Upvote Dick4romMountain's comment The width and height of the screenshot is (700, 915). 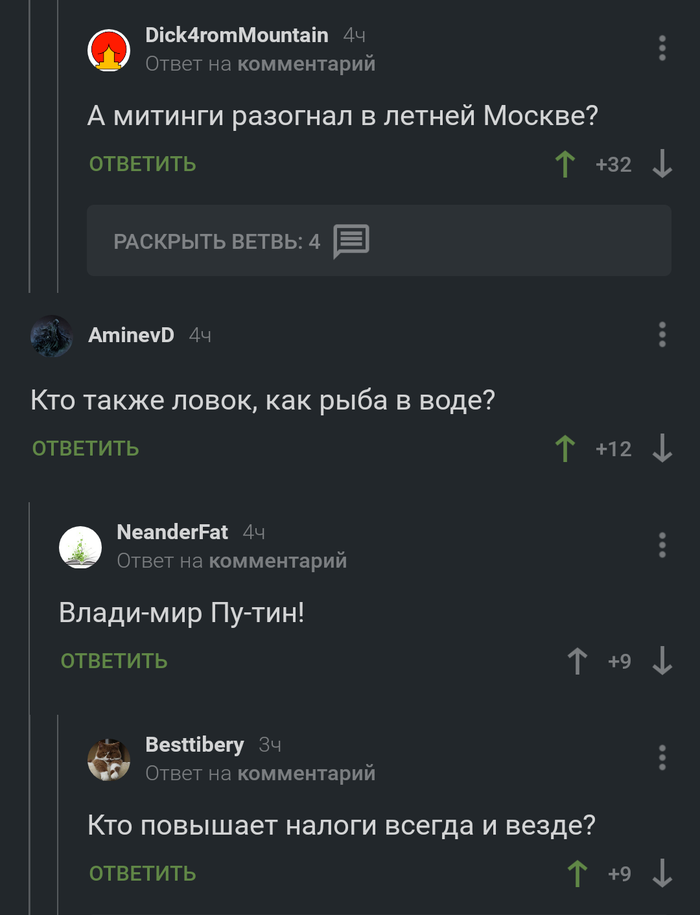point(566,164)
